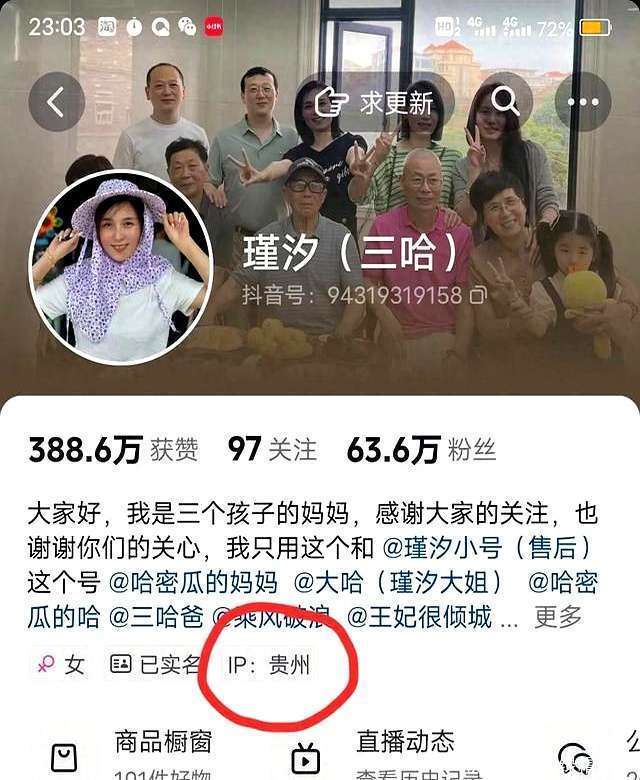
Task: Expand the bio with 更多
Action: (558, 617)
